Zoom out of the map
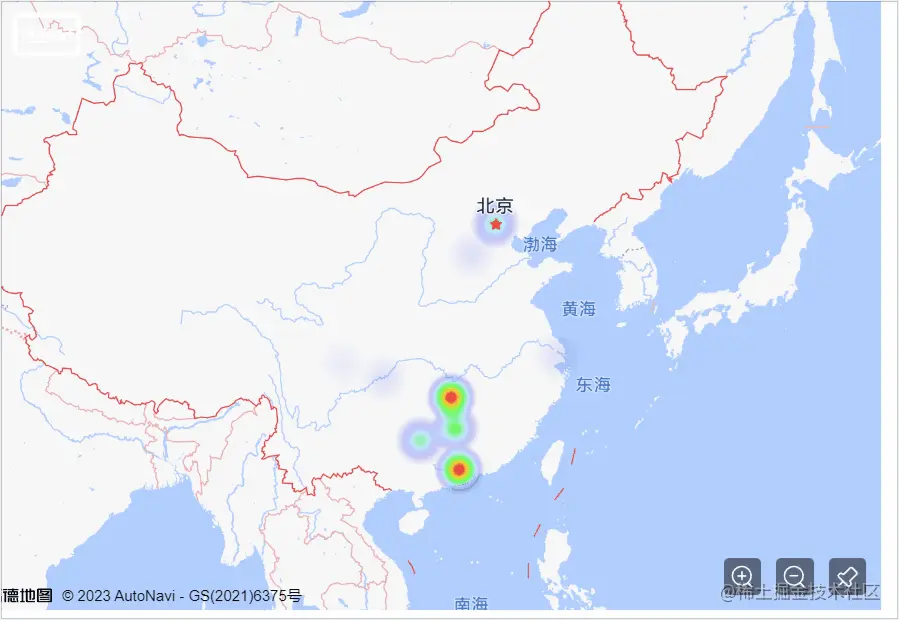This screenshot has width=899, height=620. (x=795, y=576)
